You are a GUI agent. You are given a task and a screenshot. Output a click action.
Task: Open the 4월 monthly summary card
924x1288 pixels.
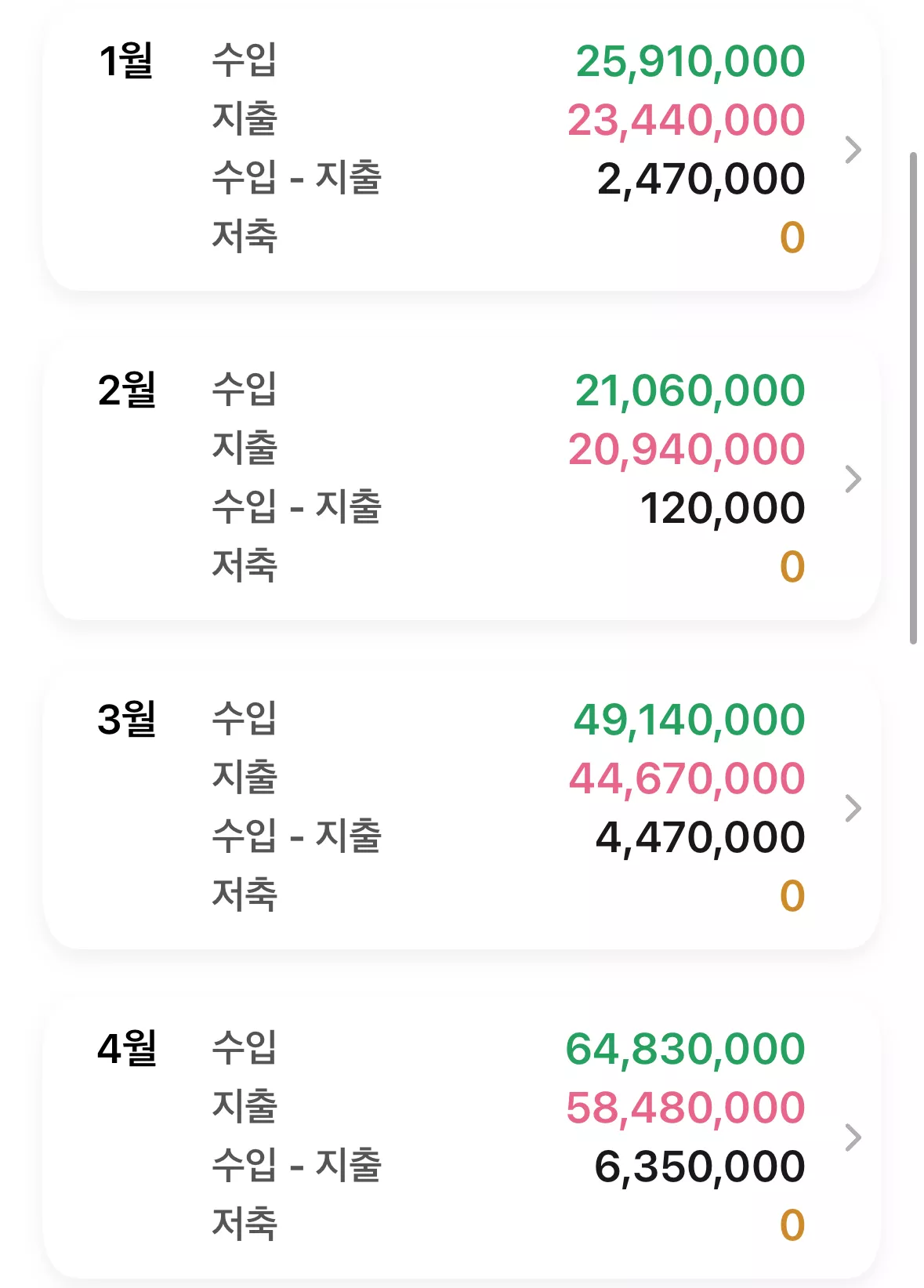coord(462,1137)
